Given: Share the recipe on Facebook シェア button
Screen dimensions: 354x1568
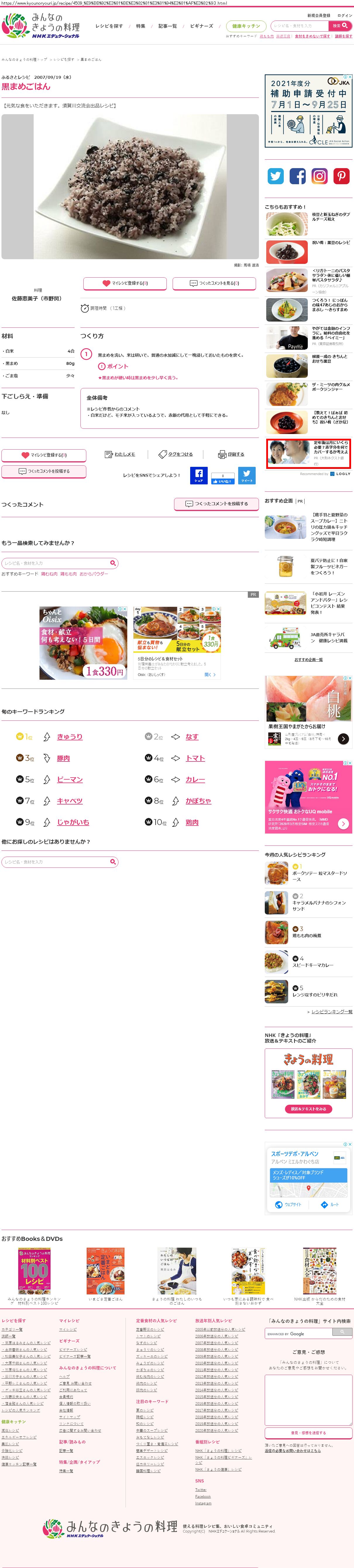Looking at the screenshot, I should (199, 475).
